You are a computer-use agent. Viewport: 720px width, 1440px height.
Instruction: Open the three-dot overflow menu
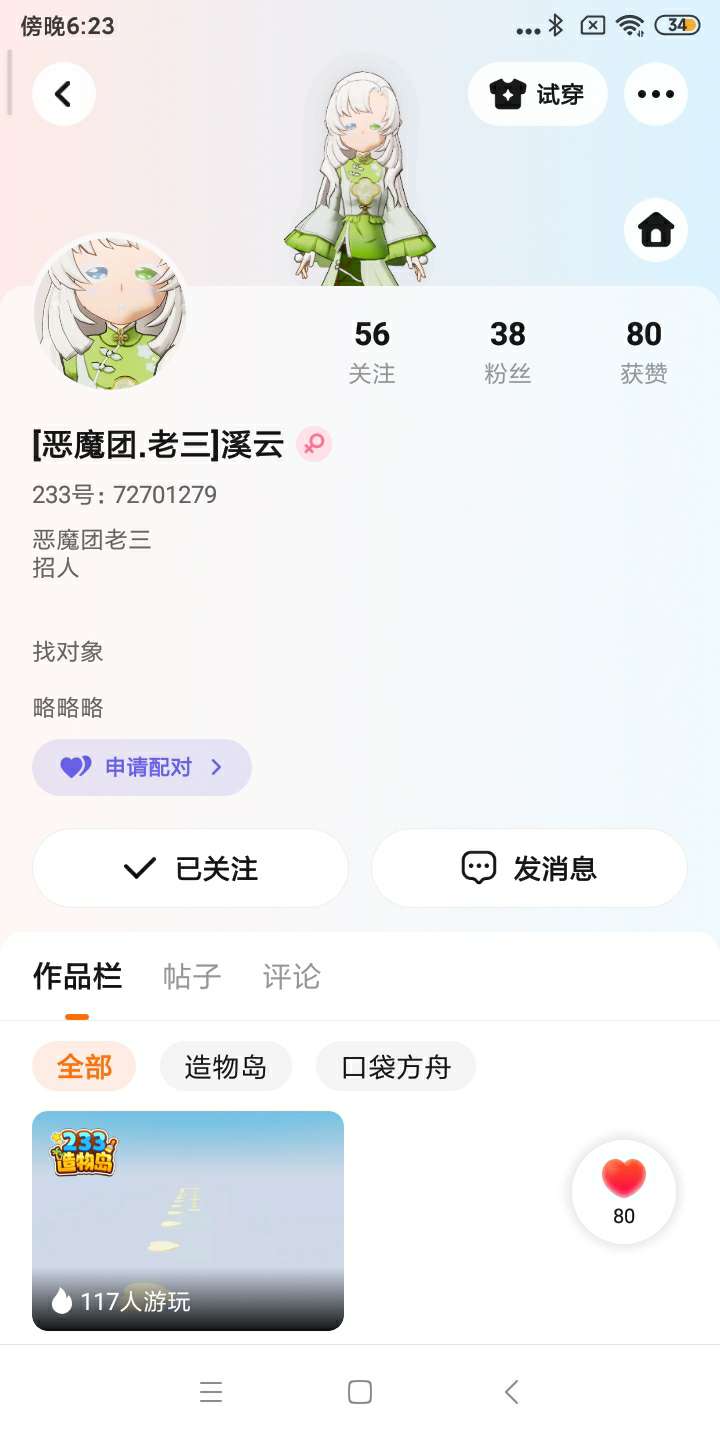[656, 94]
